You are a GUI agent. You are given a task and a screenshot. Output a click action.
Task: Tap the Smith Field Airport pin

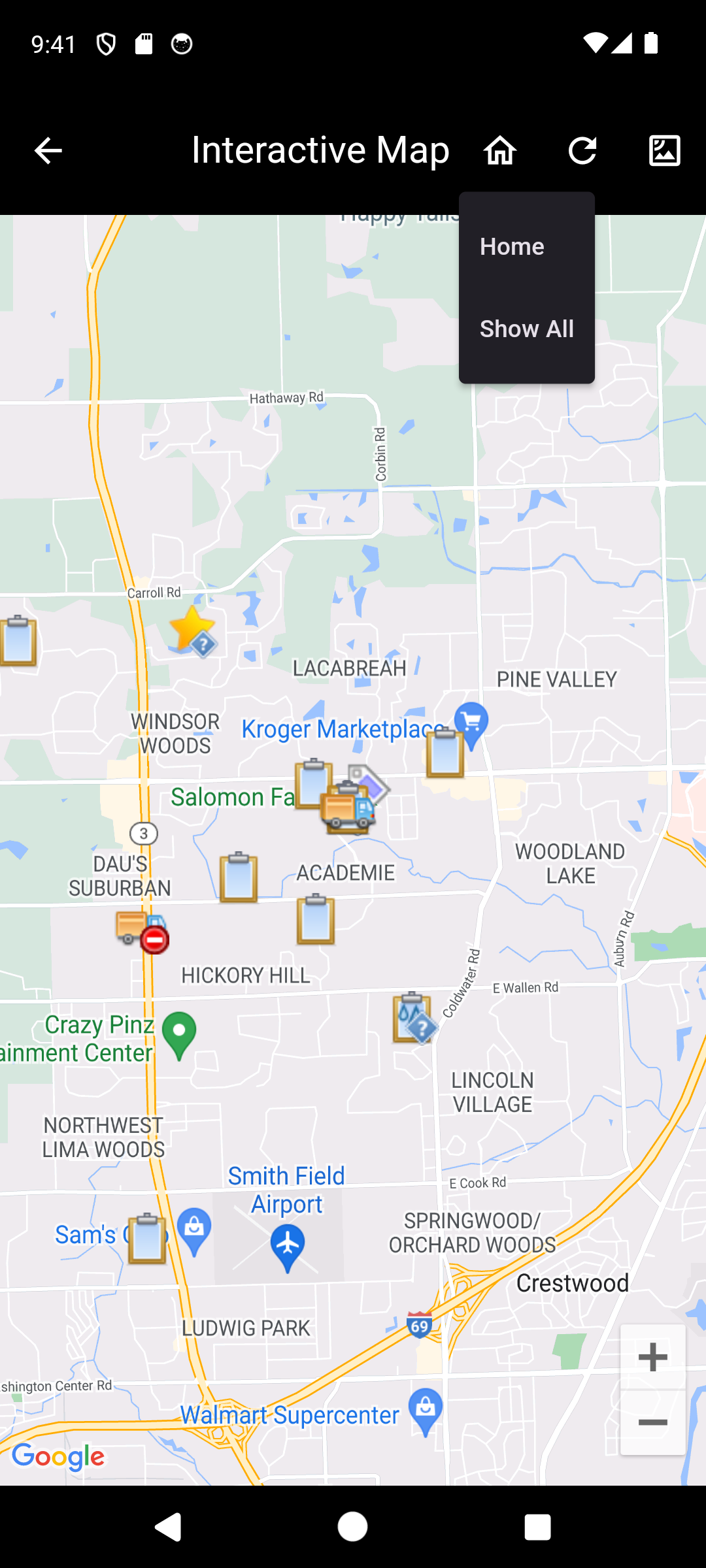point(287,1247)
